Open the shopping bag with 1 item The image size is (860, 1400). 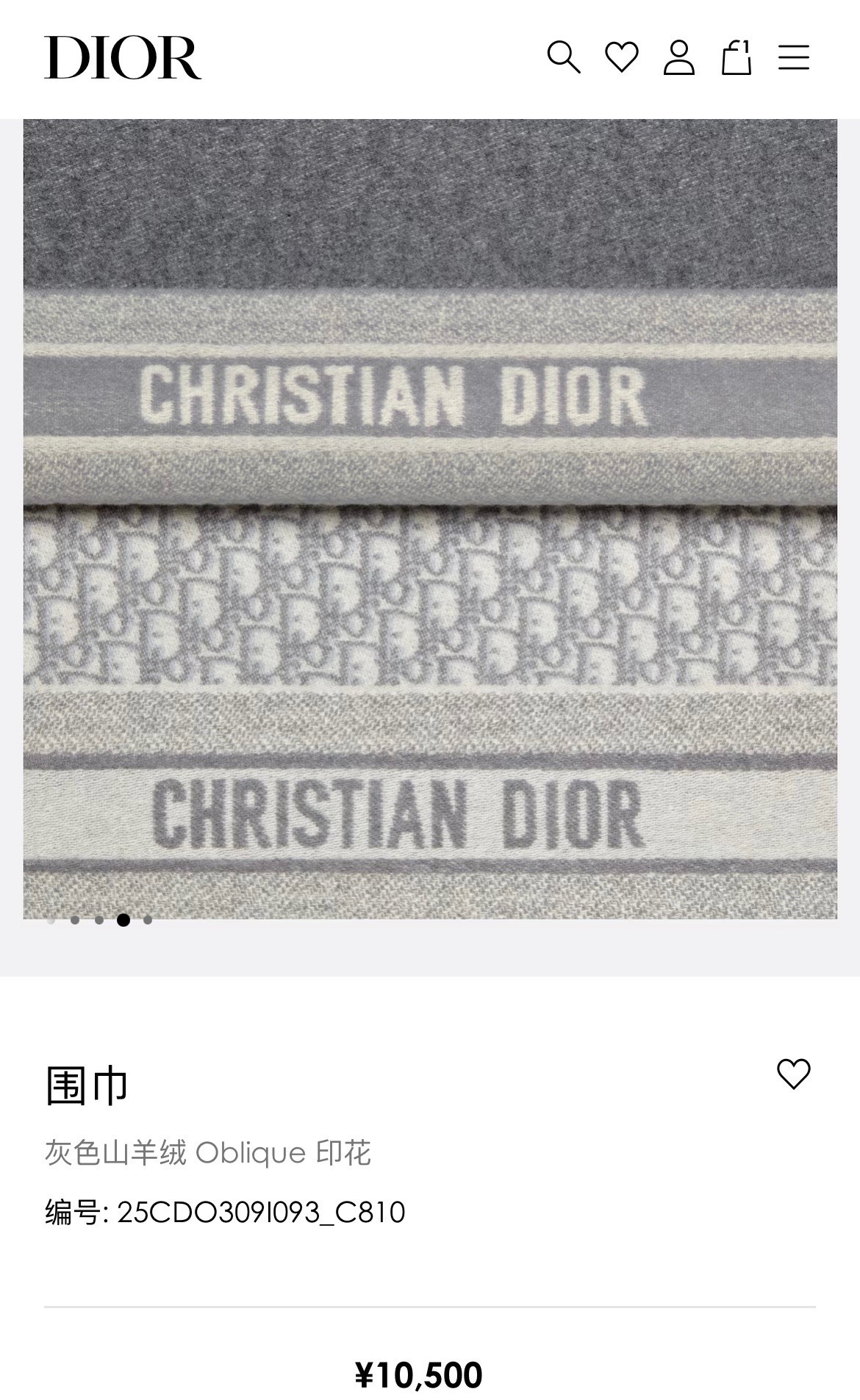click(736, 57)
